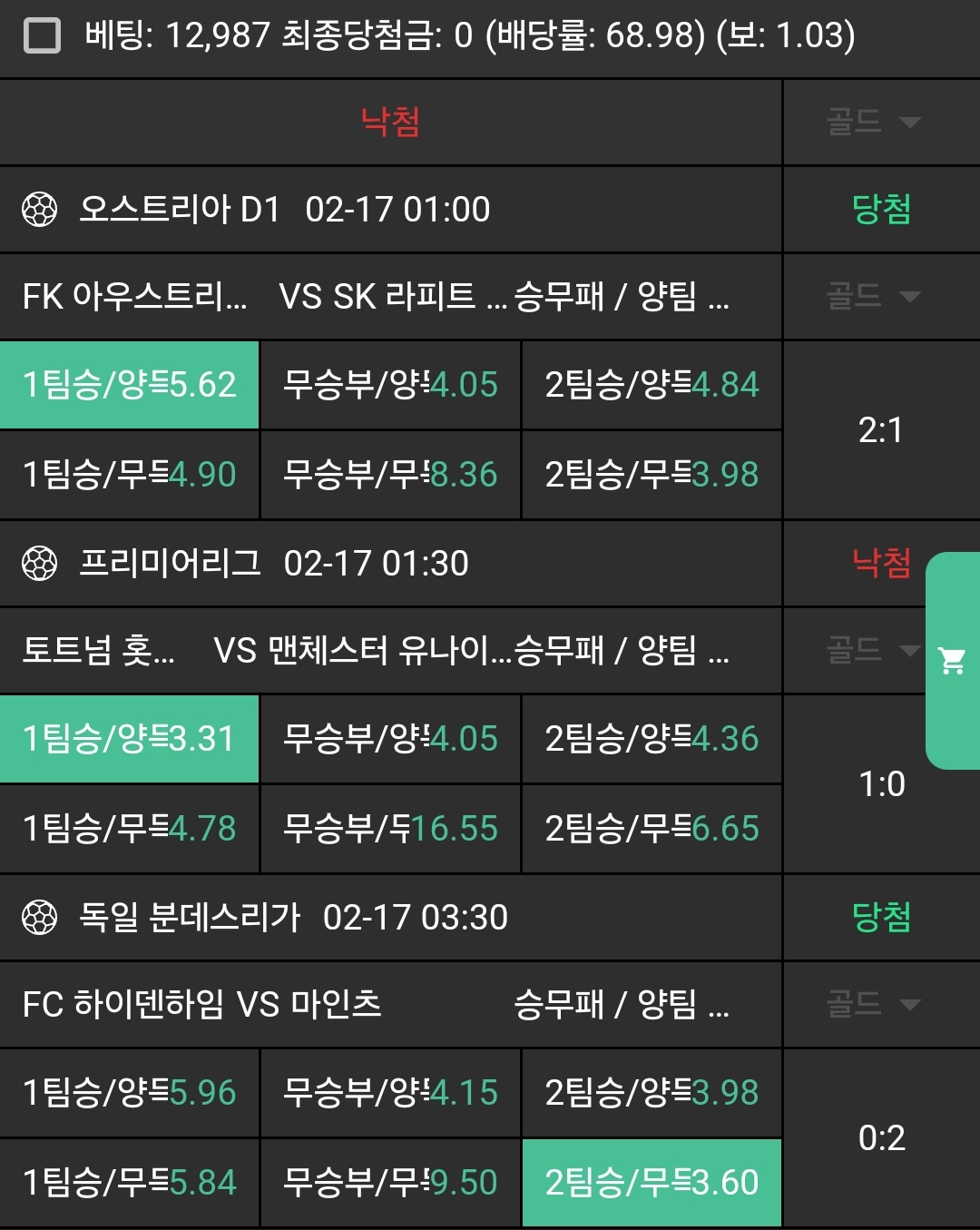The image size is (980, 1230).
Task: Select 2팀승/무득 3.60 odds
Action: [652, 1183]
